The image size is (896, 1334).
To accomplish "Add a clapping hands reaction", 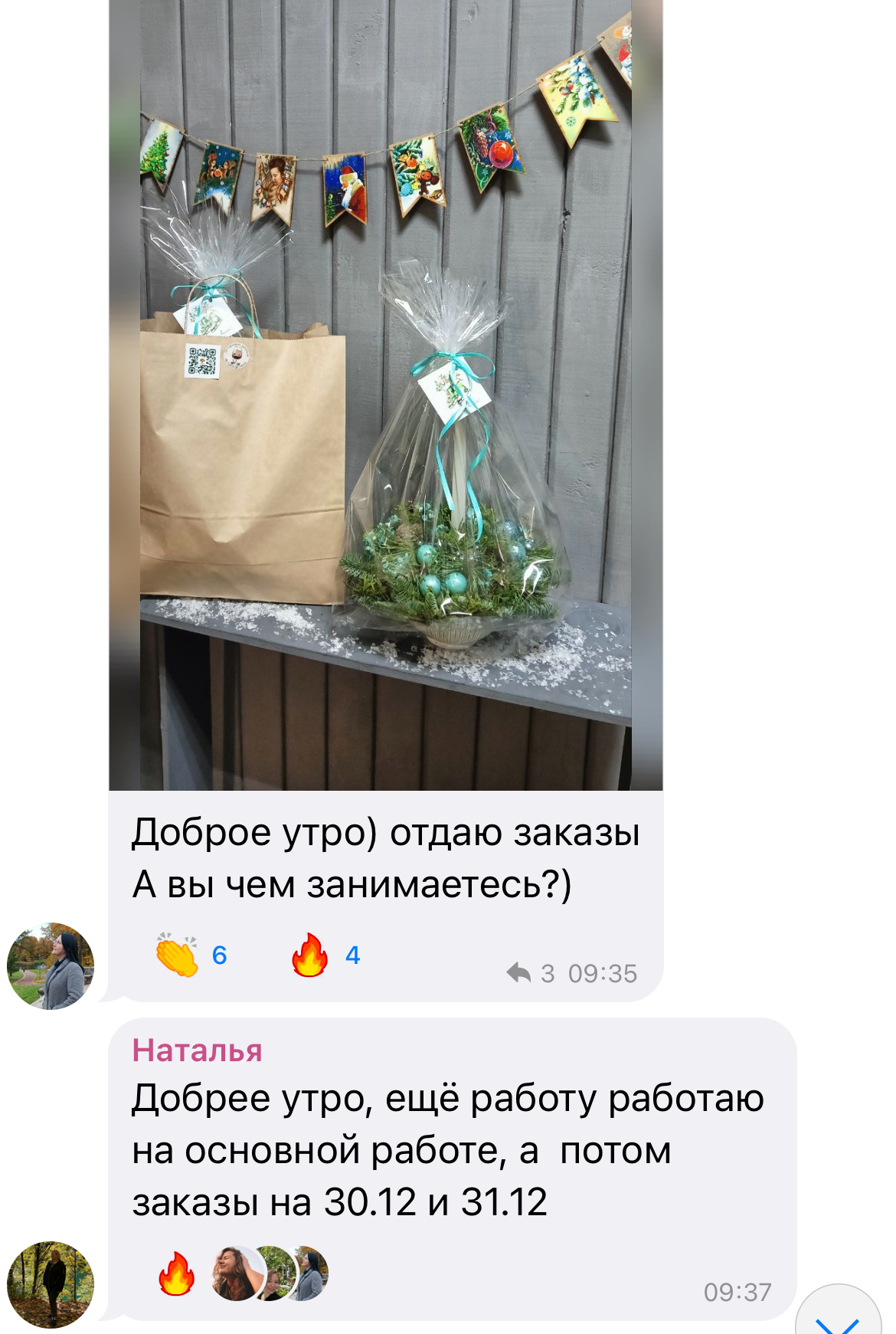I will coord(191,955).
